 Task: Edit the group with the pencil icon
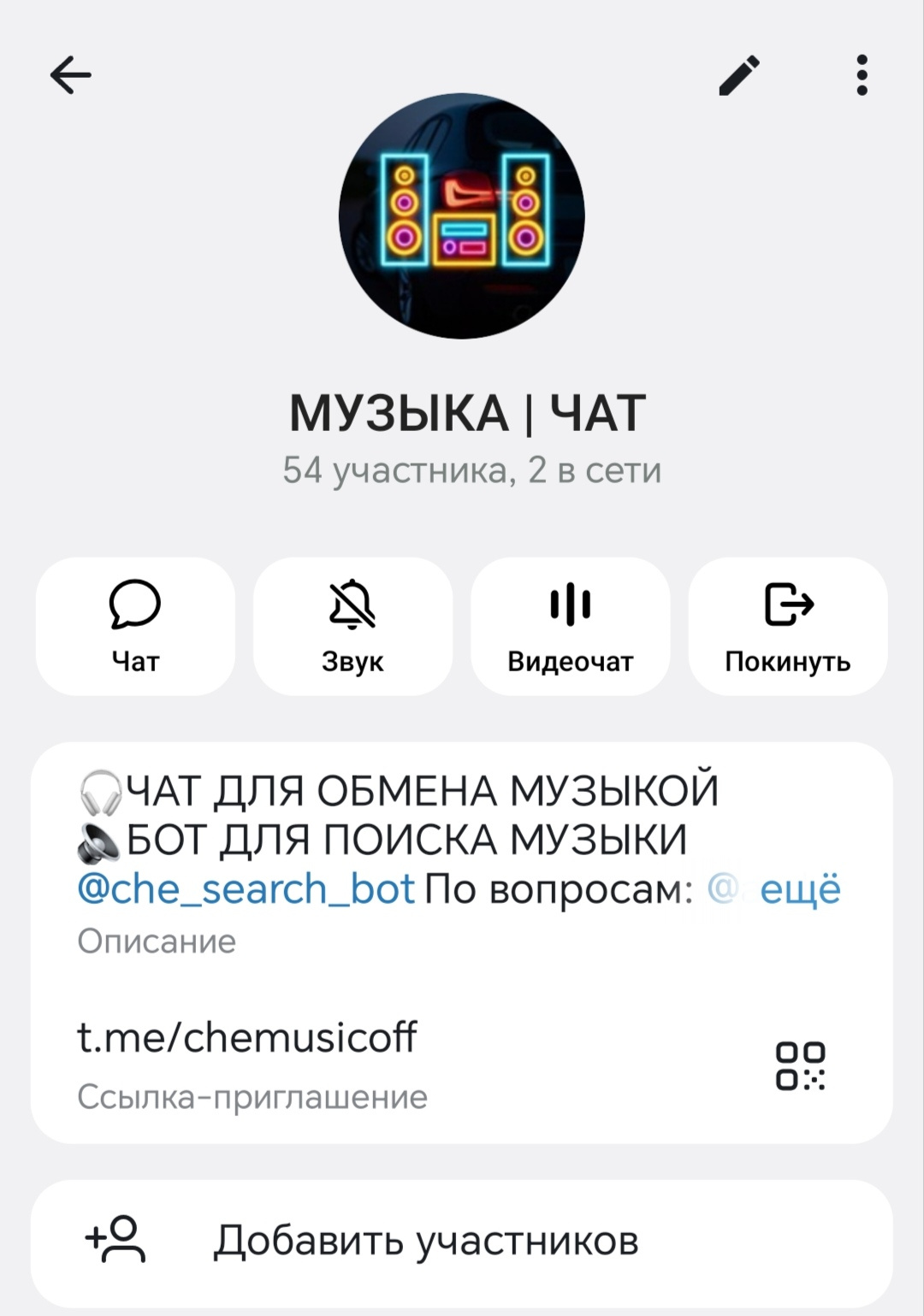pos(739,75)
